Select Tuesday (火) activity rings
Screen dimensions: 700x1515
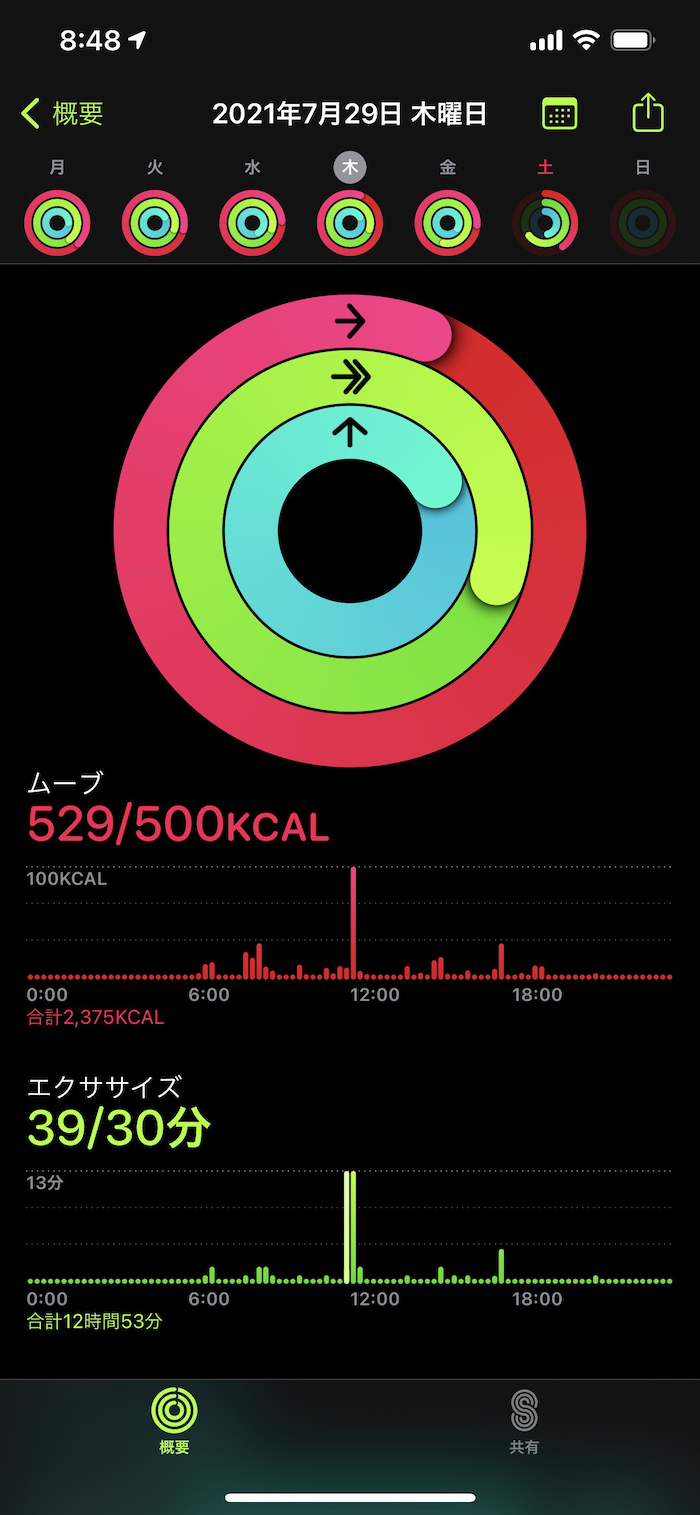(155, 223)
